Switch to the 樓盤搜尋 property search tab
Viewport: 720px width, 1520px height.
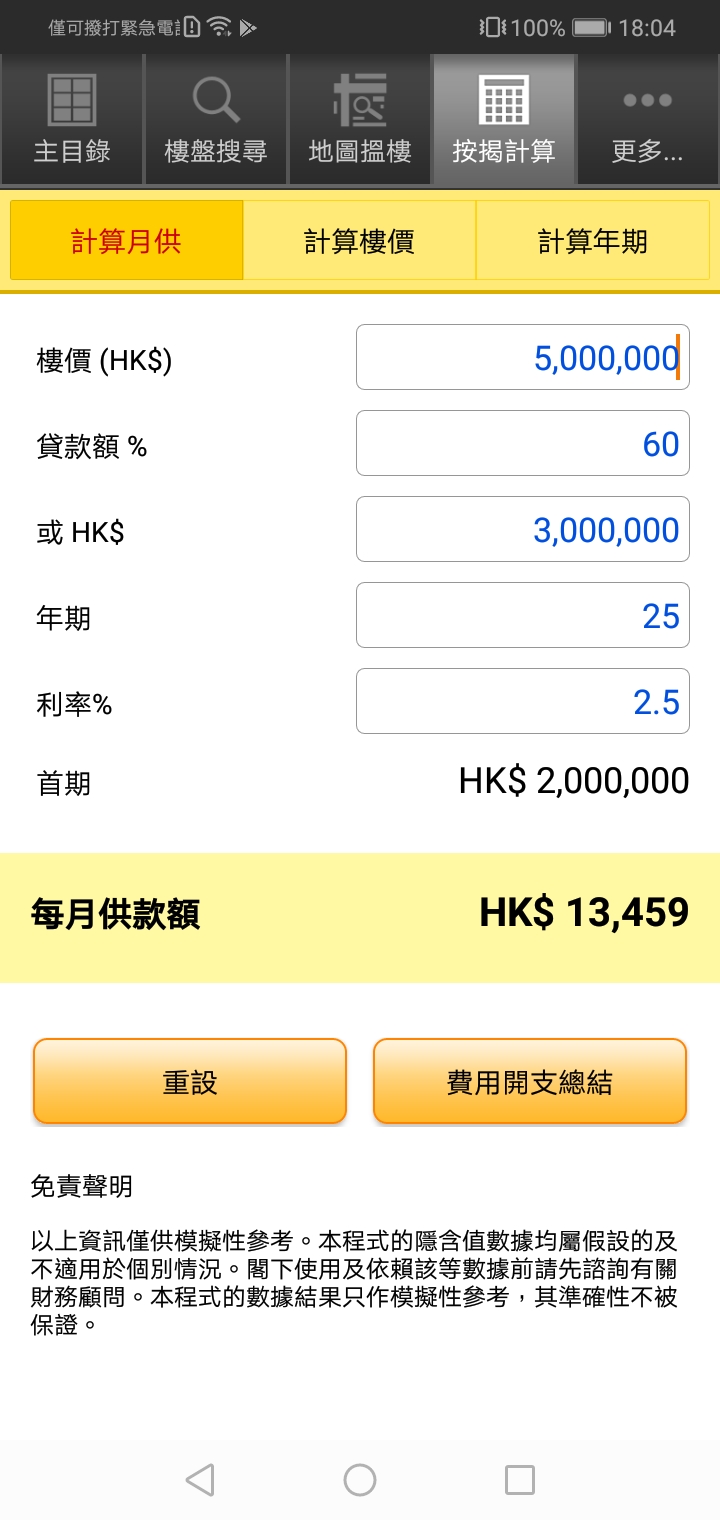(x=216, y=120)
